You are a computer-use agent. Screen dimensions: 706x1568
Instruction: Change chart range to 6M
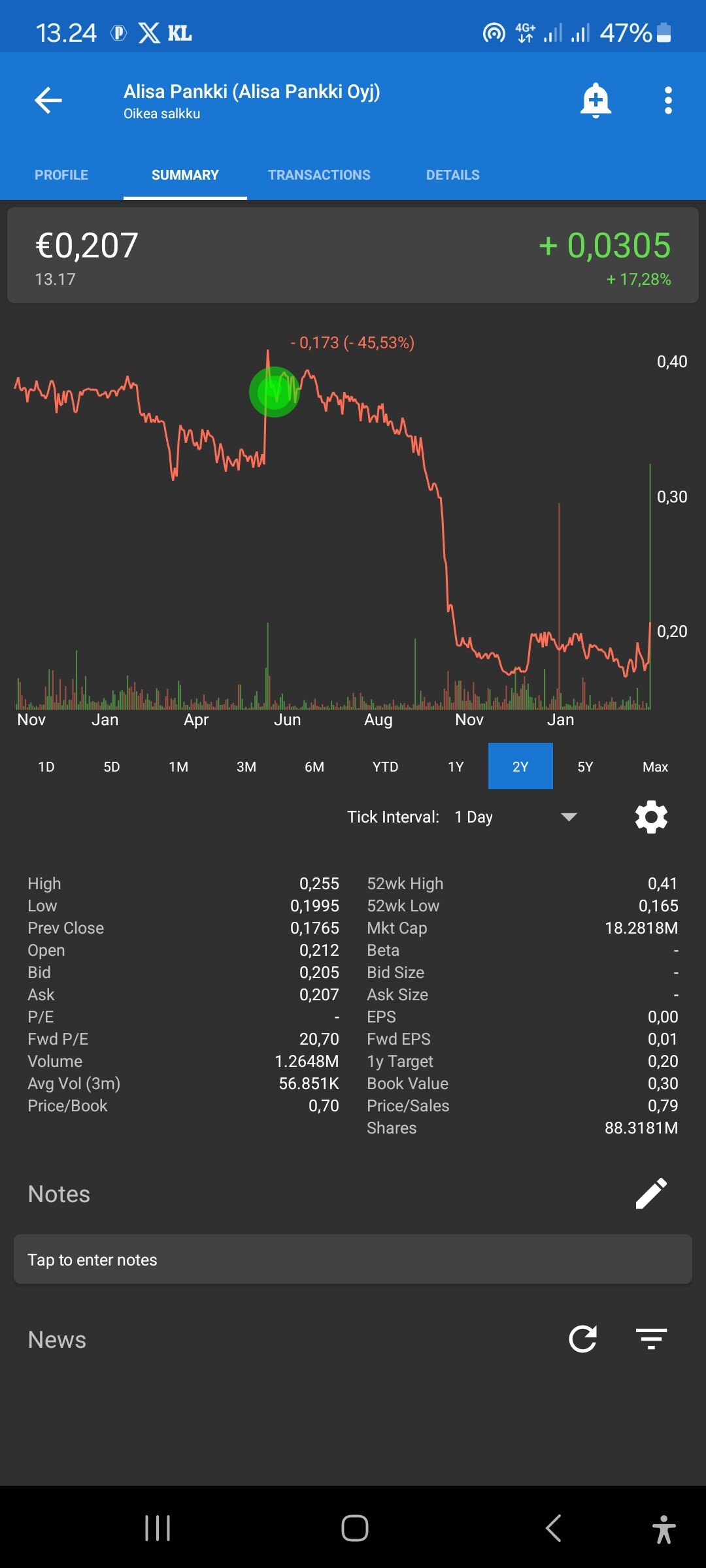(314, 767)
